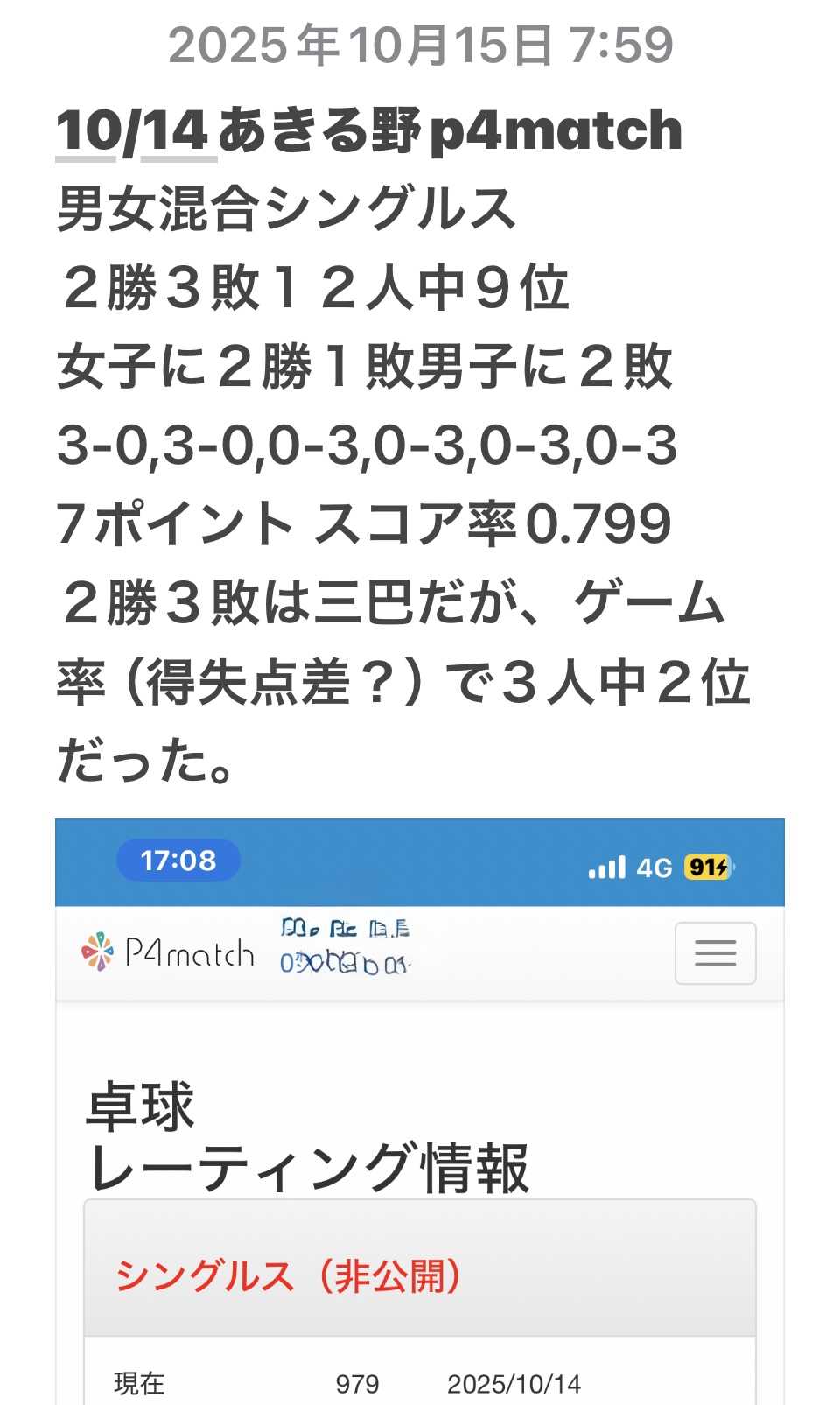
Task: Open the embedded P4match screenshot image
Action: point(420,1110)
